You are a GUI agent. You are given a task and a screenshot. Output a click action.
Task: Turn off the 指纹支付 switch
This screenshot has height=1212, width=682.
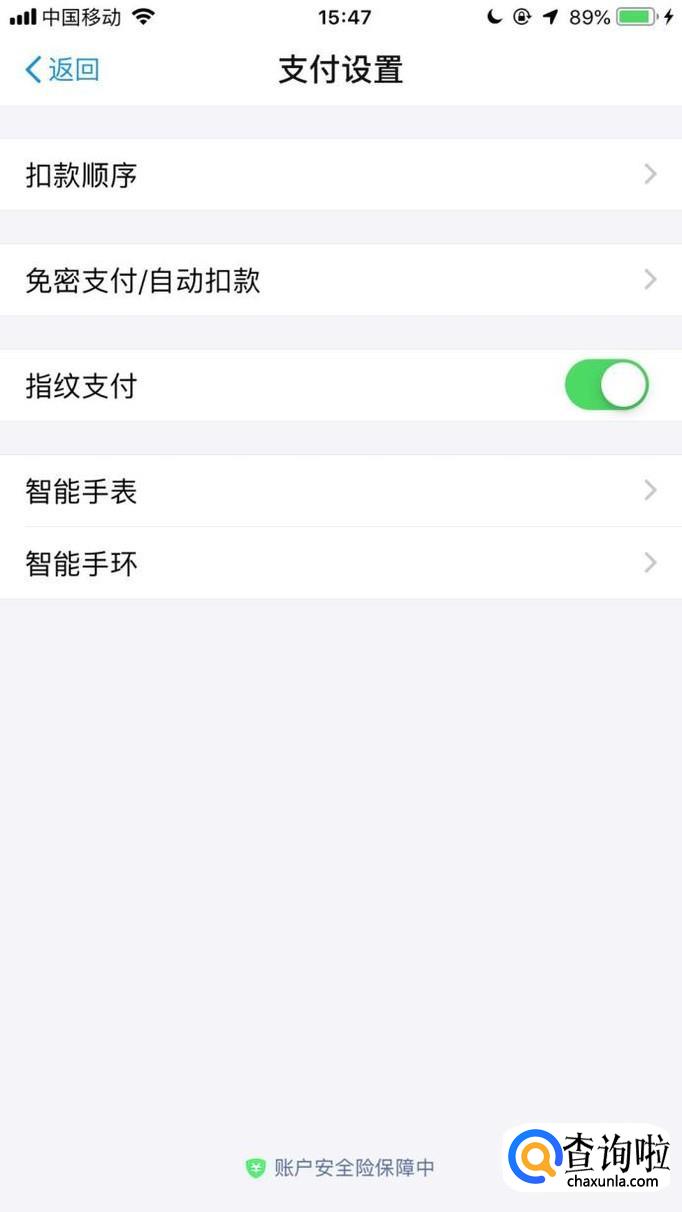click(x=606, y=385)
